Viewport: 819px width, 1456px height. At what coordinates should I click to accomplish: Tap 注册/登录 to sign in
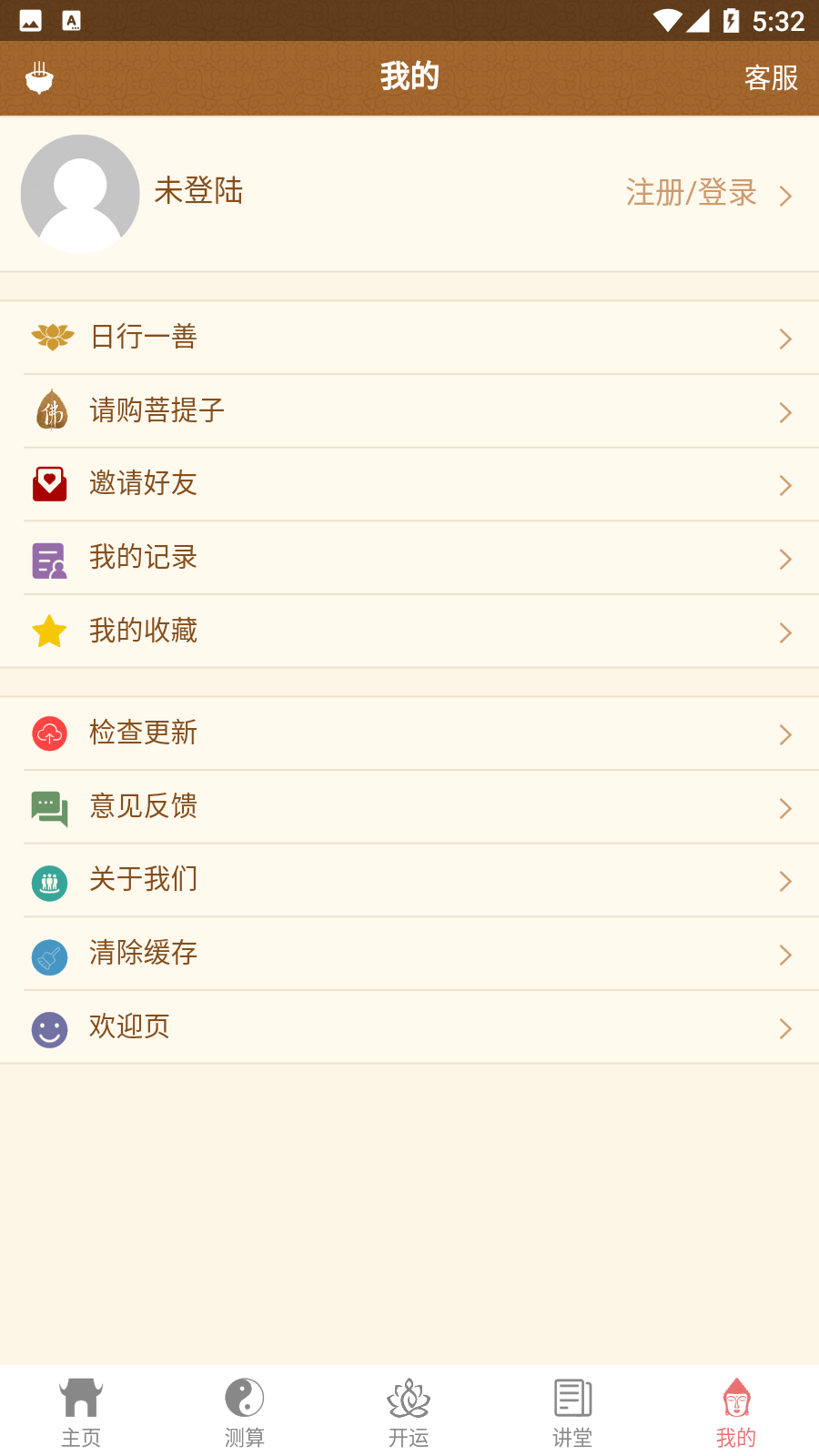click(693, 193)
